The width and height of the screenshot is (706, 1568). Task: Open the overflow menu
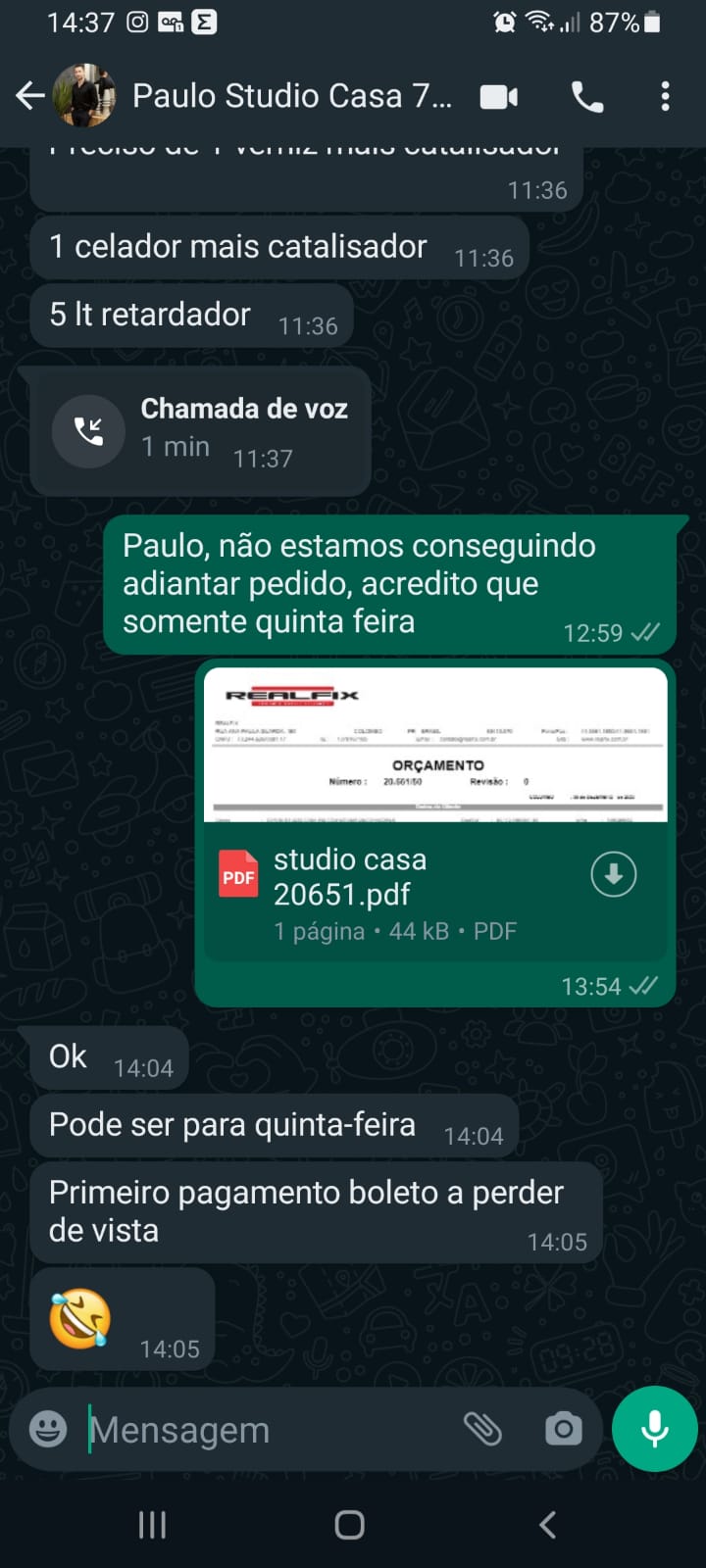665,96
